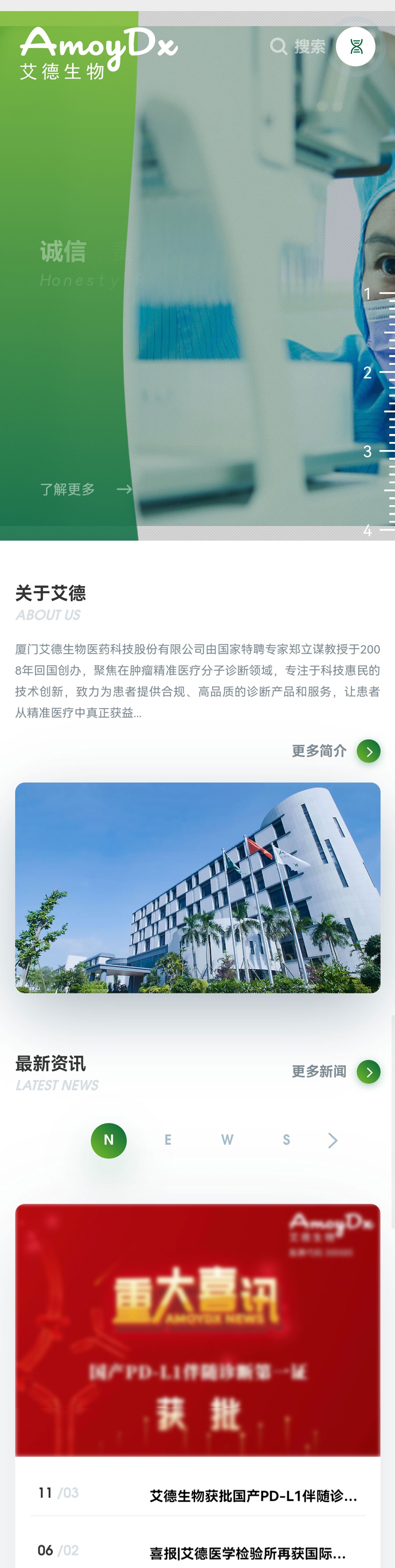The height and width of the screenshot is (1568, 395).
Task: Select the N news tab
Action: pos(108,1140)
